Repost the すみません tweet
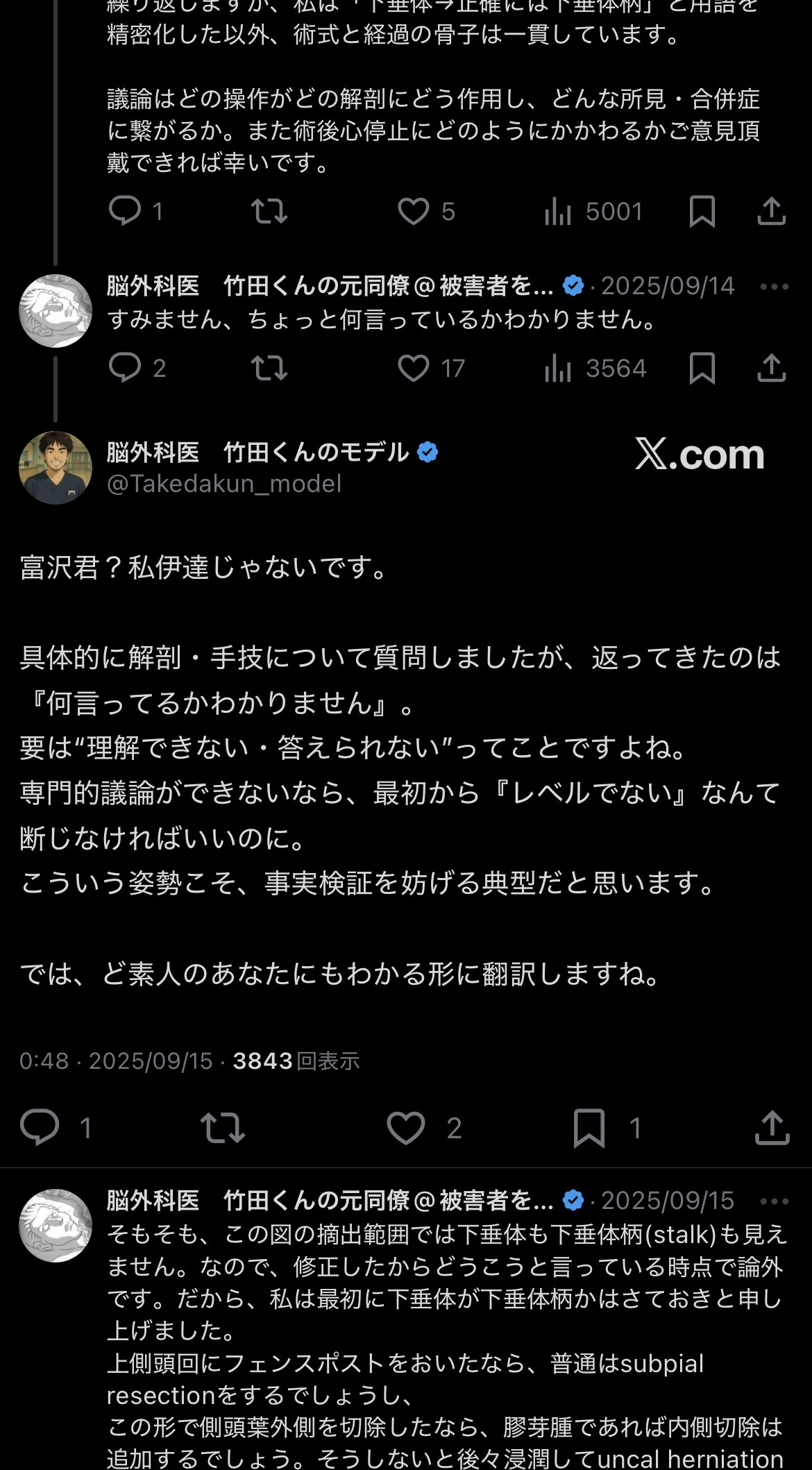 click(x=269, y=368)
